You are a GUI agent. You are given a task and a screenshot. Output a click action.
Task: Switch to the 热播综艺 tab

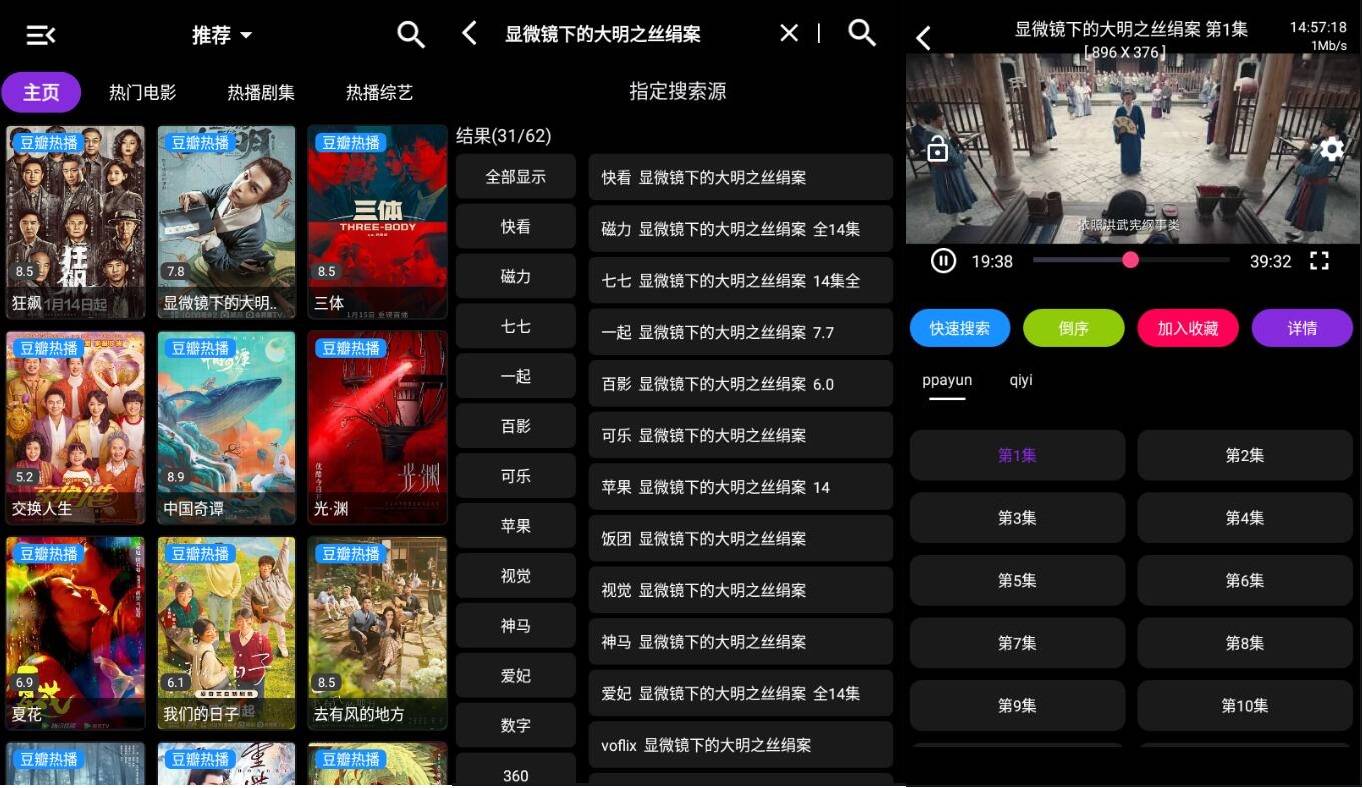coord(379,93)
